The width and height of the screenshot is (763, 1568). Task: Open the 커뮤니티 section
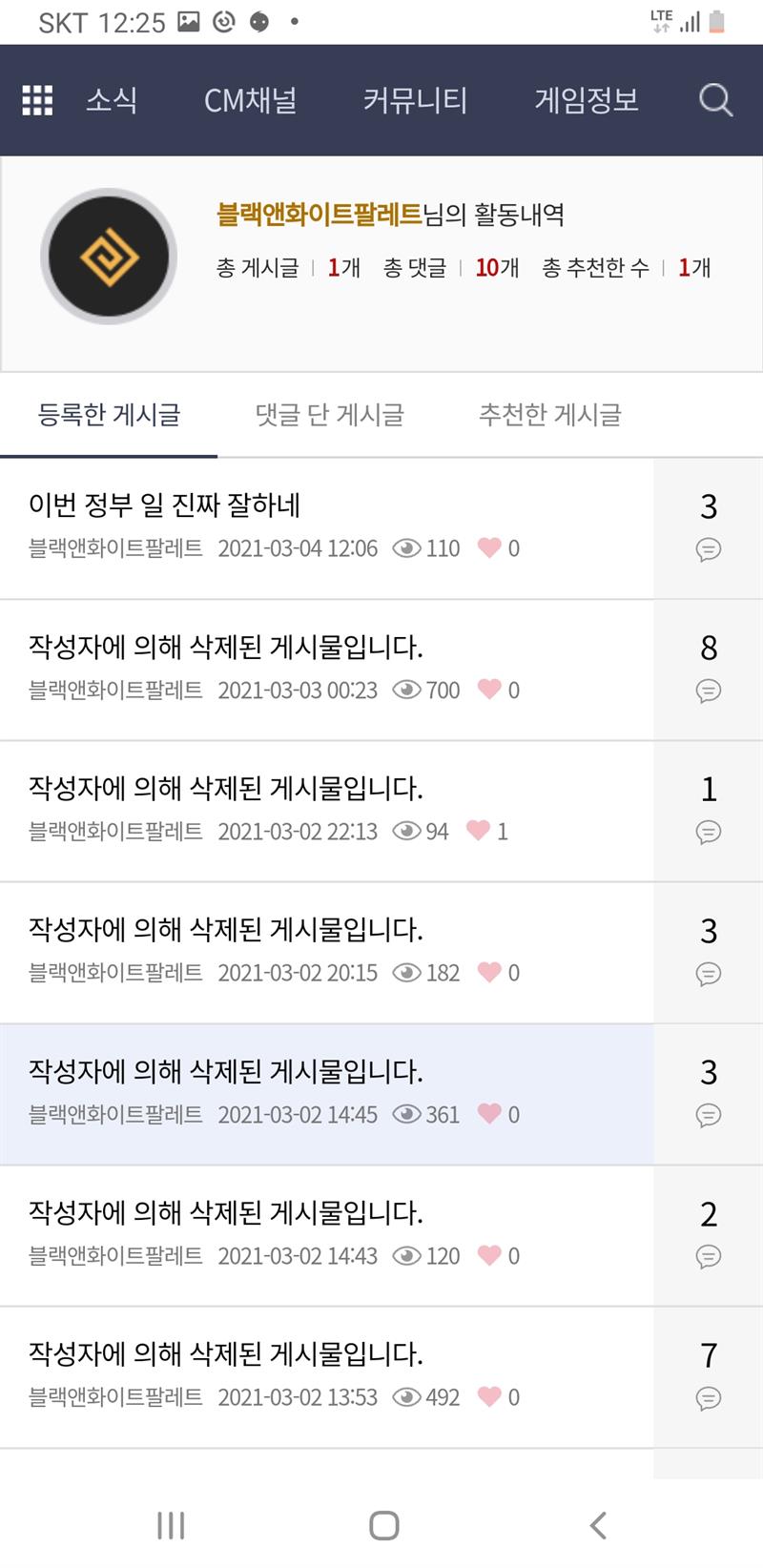415,100
